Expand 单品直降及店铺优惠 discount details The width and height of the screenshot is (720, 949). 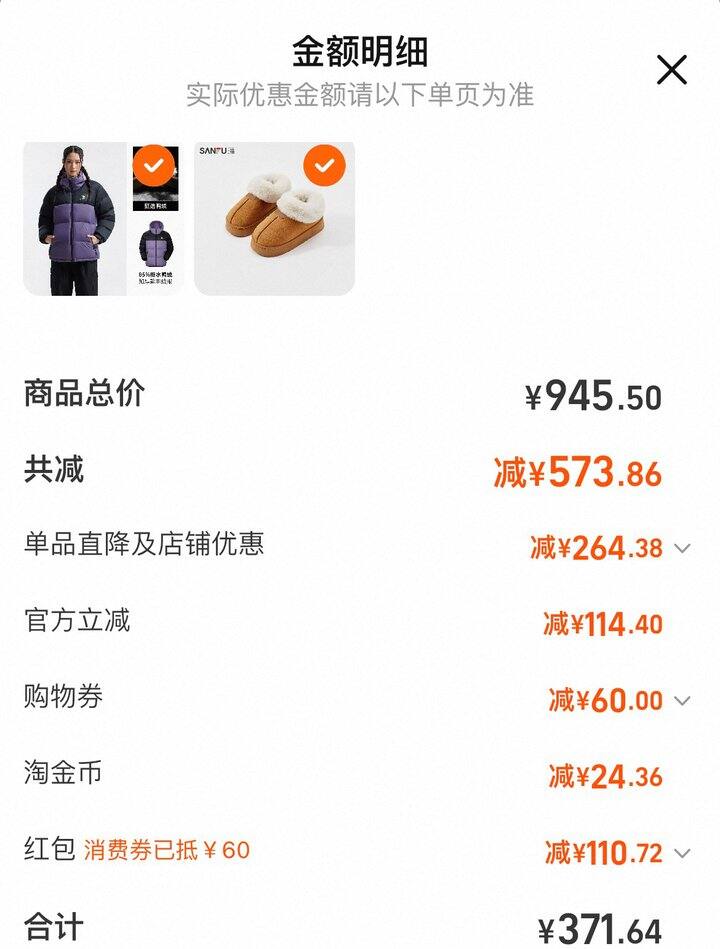click(x=682, y=548)
